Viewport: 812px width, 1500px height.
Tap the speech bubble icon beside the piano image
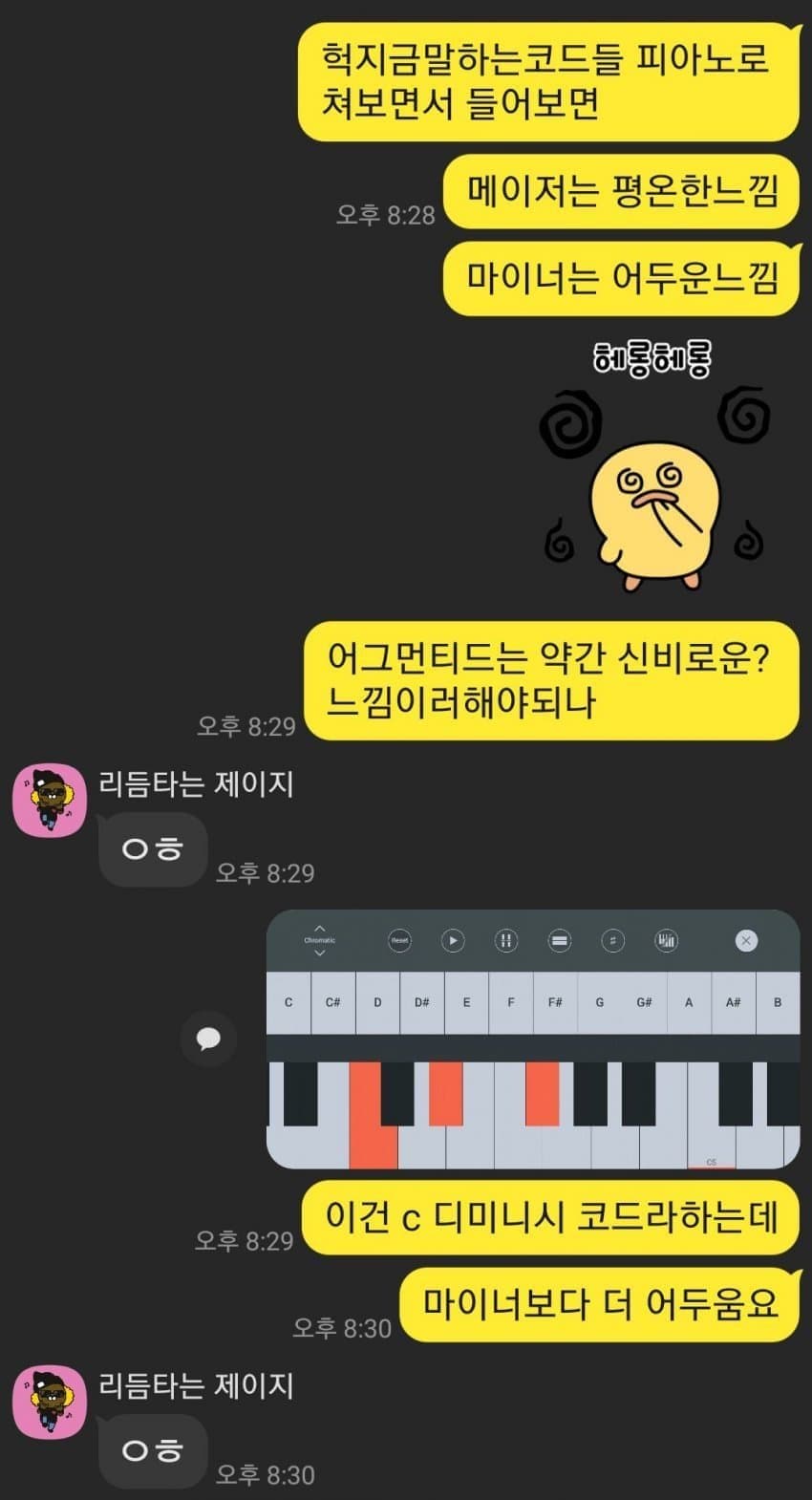coord(208,1039)
